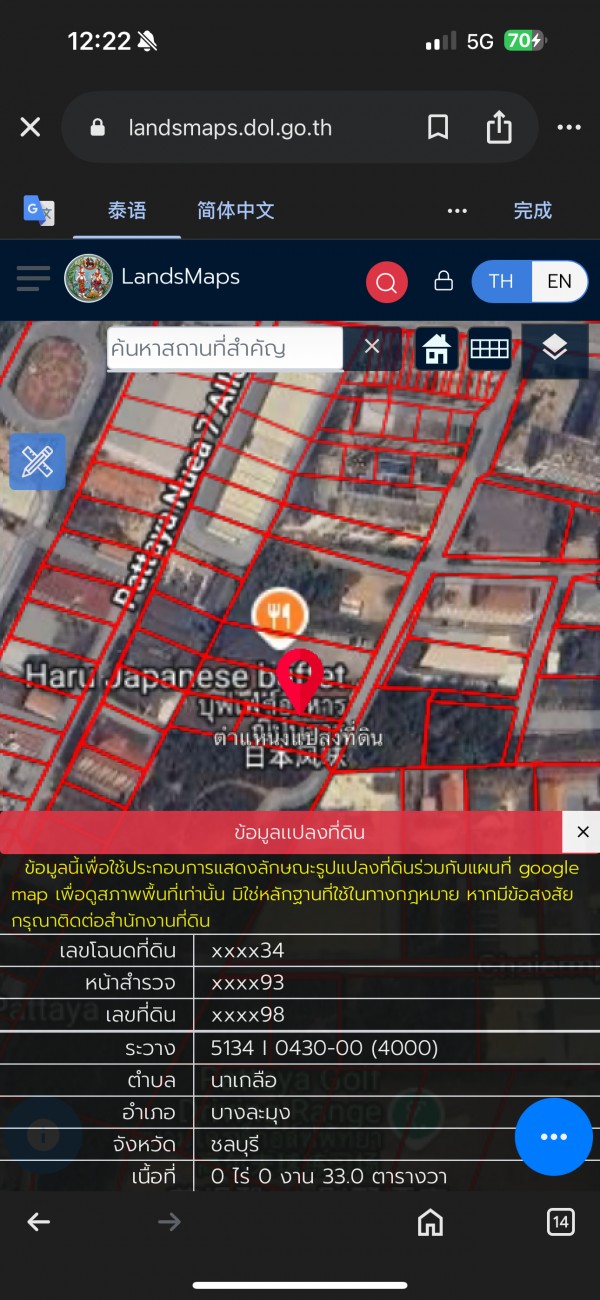
Task: Open browser tabs overview showing 14
Action: click(560, 1221)
